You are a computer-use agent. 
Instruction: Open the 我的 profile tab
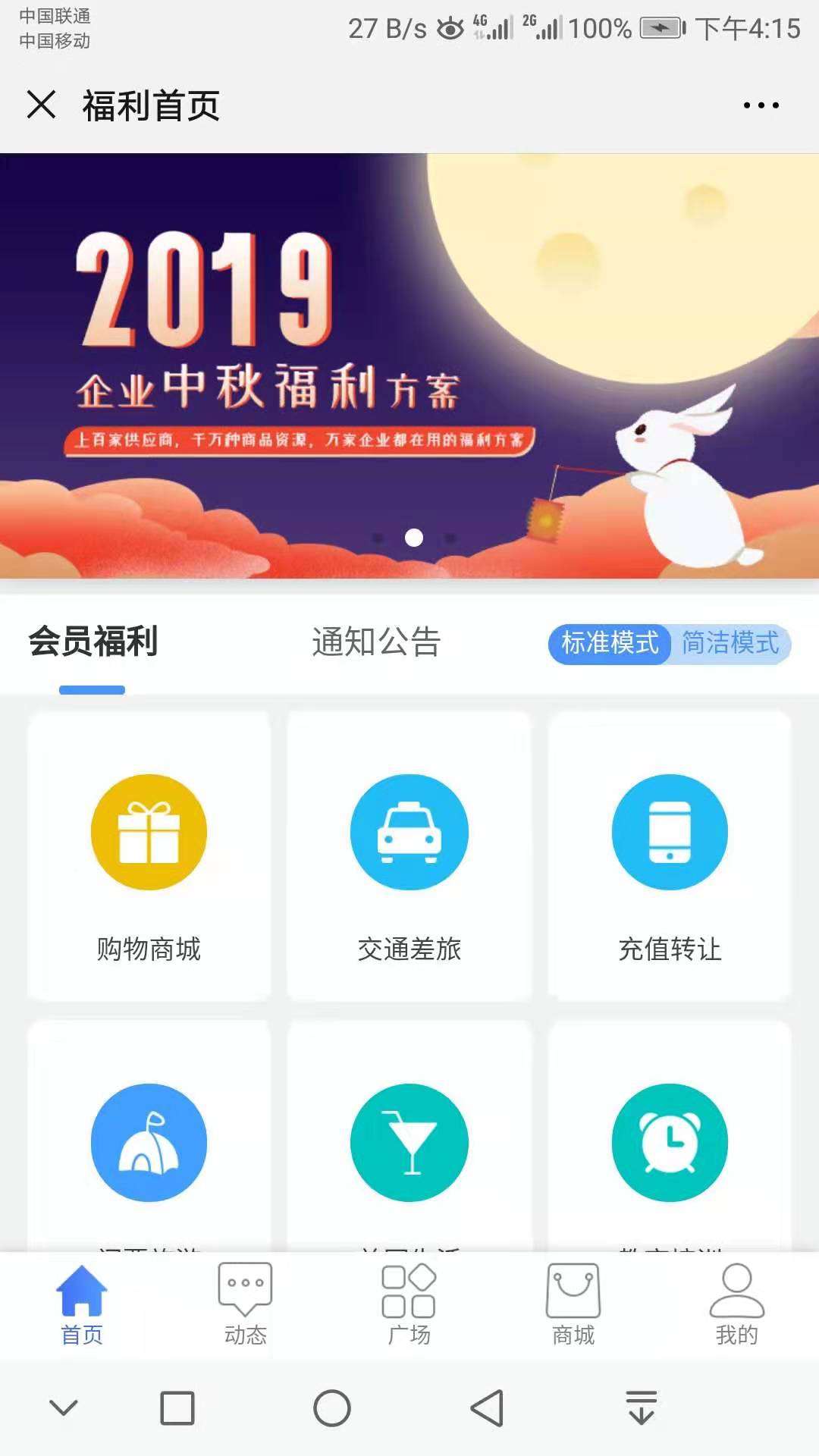tap(736, 1304)
